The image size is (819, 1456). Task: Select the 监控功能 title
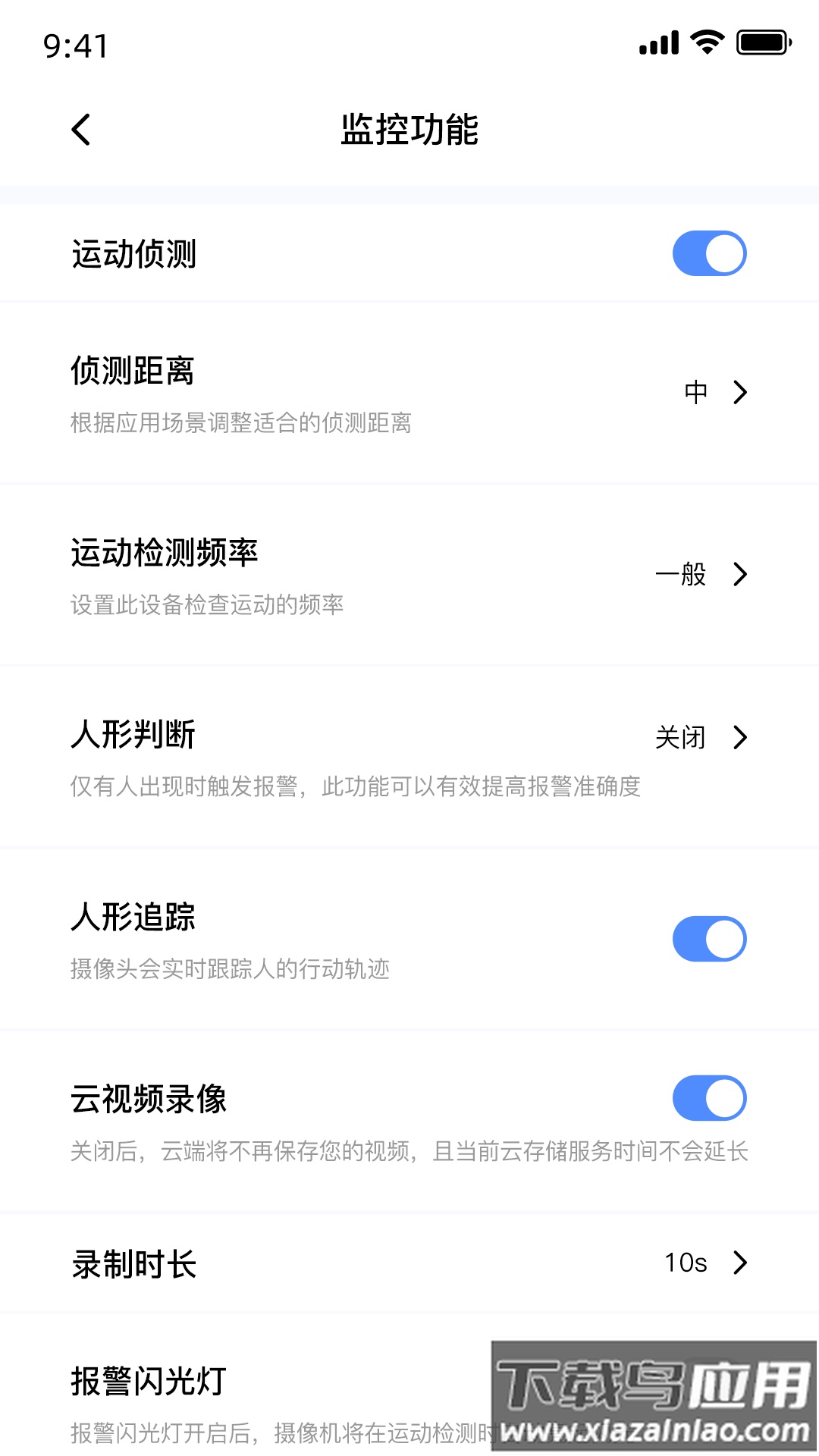[x=409, y=127]
